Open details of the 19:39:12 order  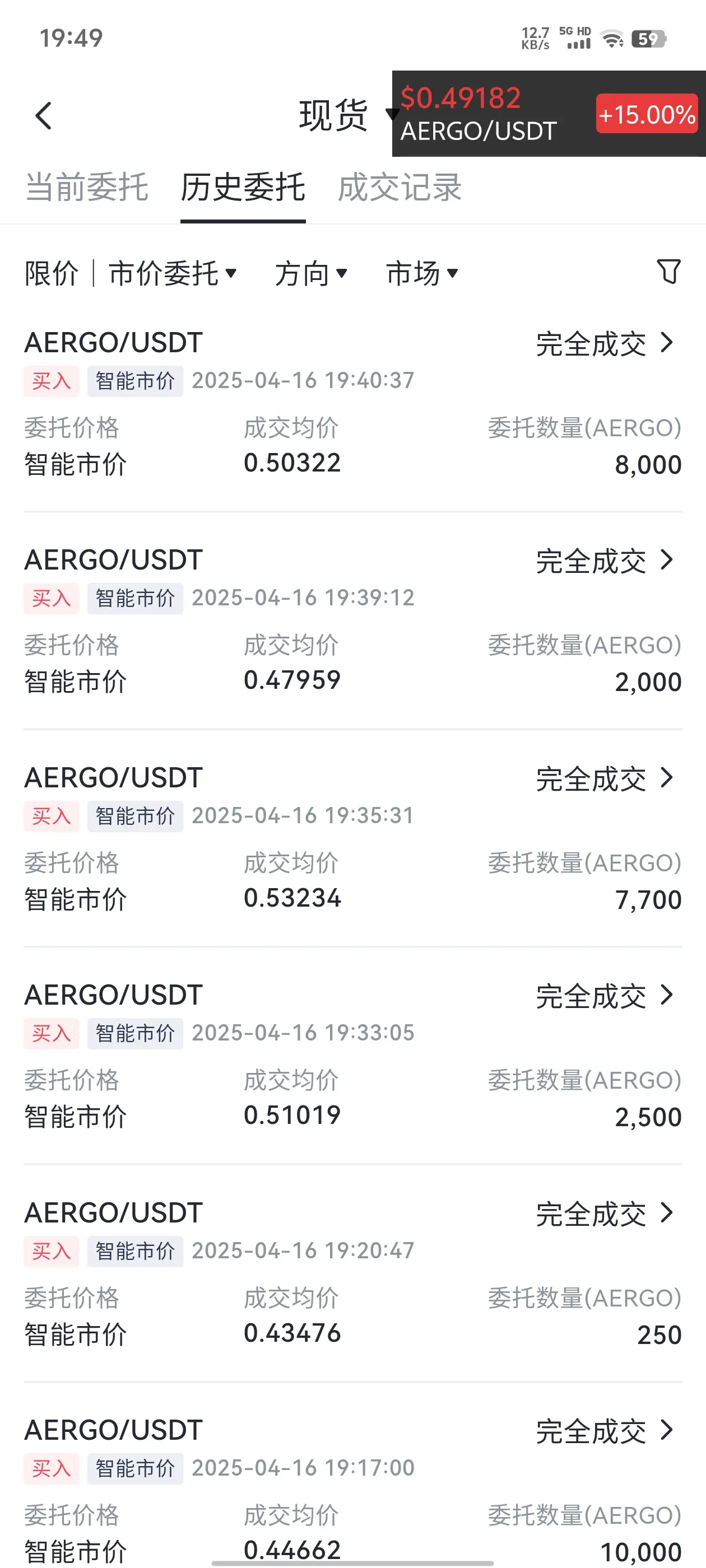click(x=606, y=561)
